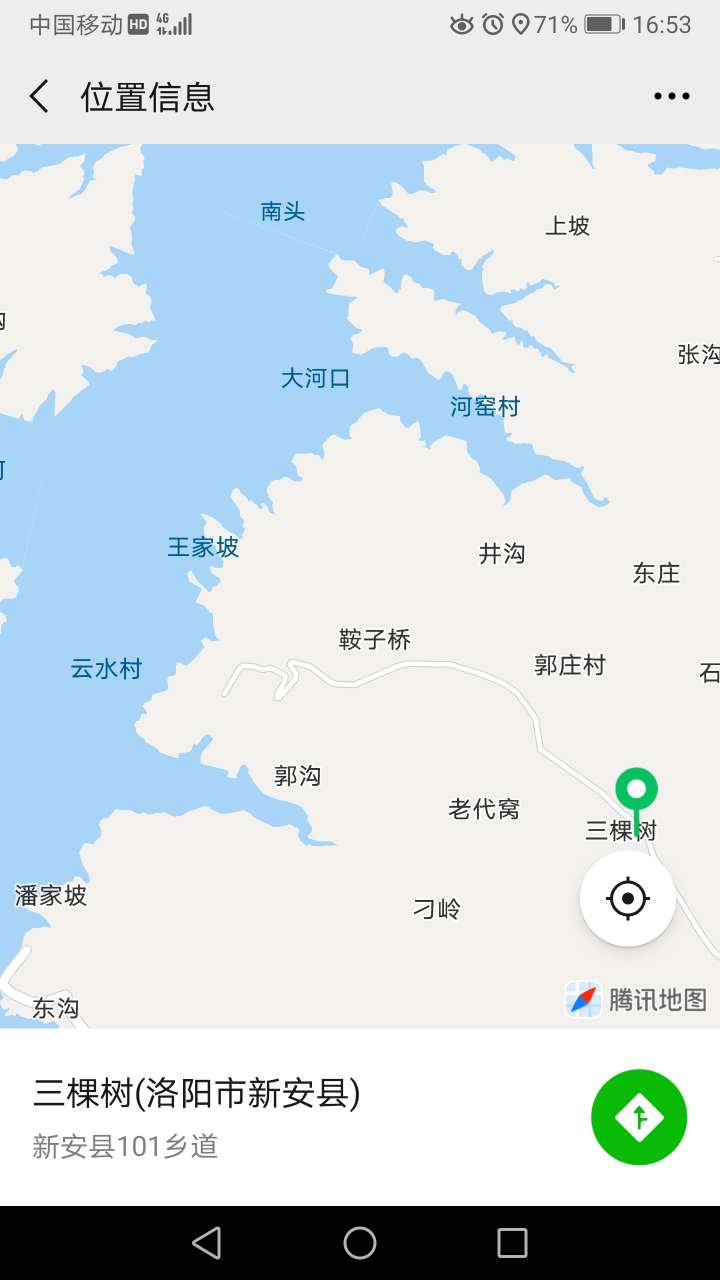Go back from the 位置信息 screen

[40, 97]
